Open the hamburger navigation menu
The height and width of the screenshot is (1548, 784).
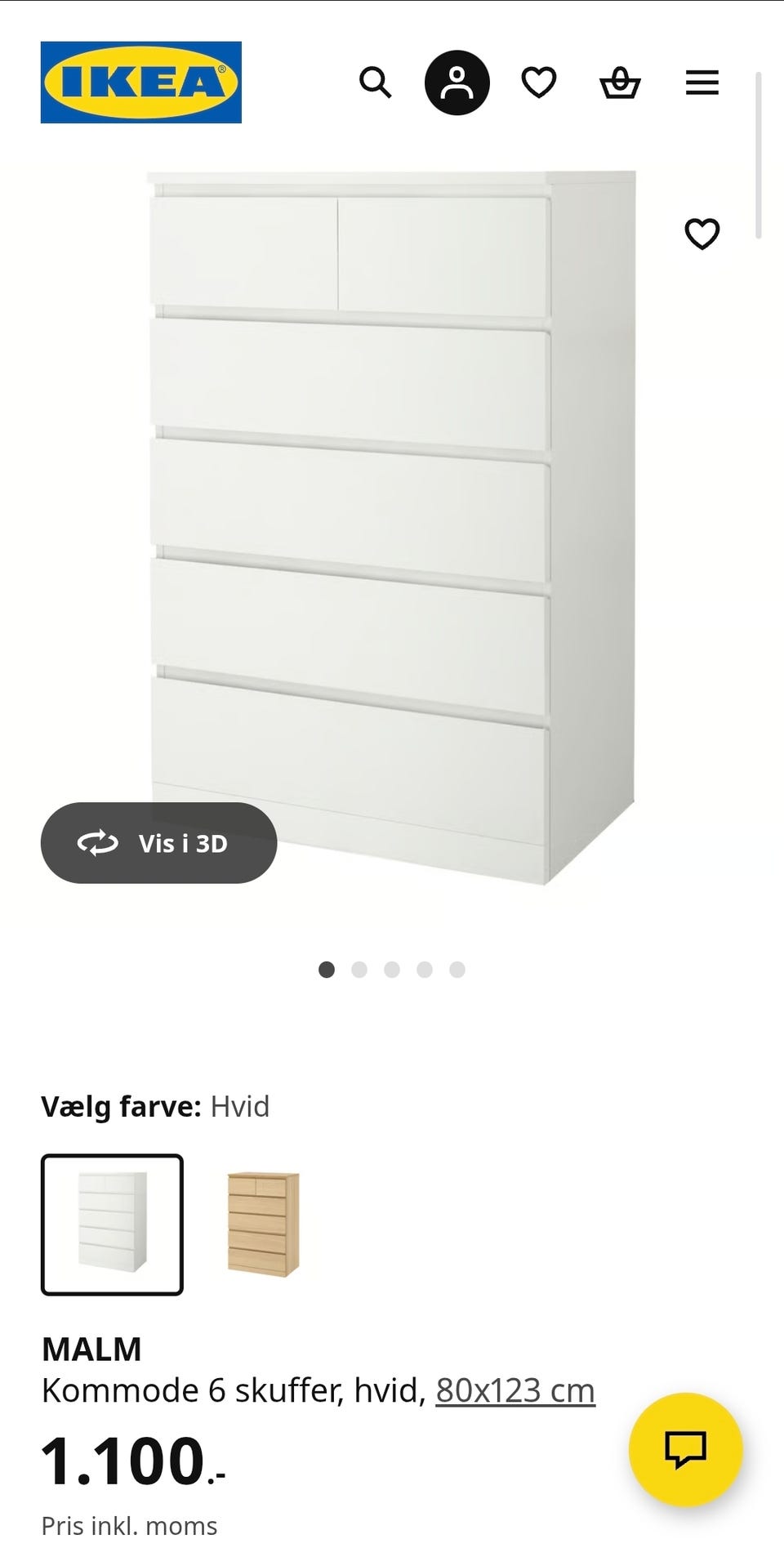pos(701,82)
